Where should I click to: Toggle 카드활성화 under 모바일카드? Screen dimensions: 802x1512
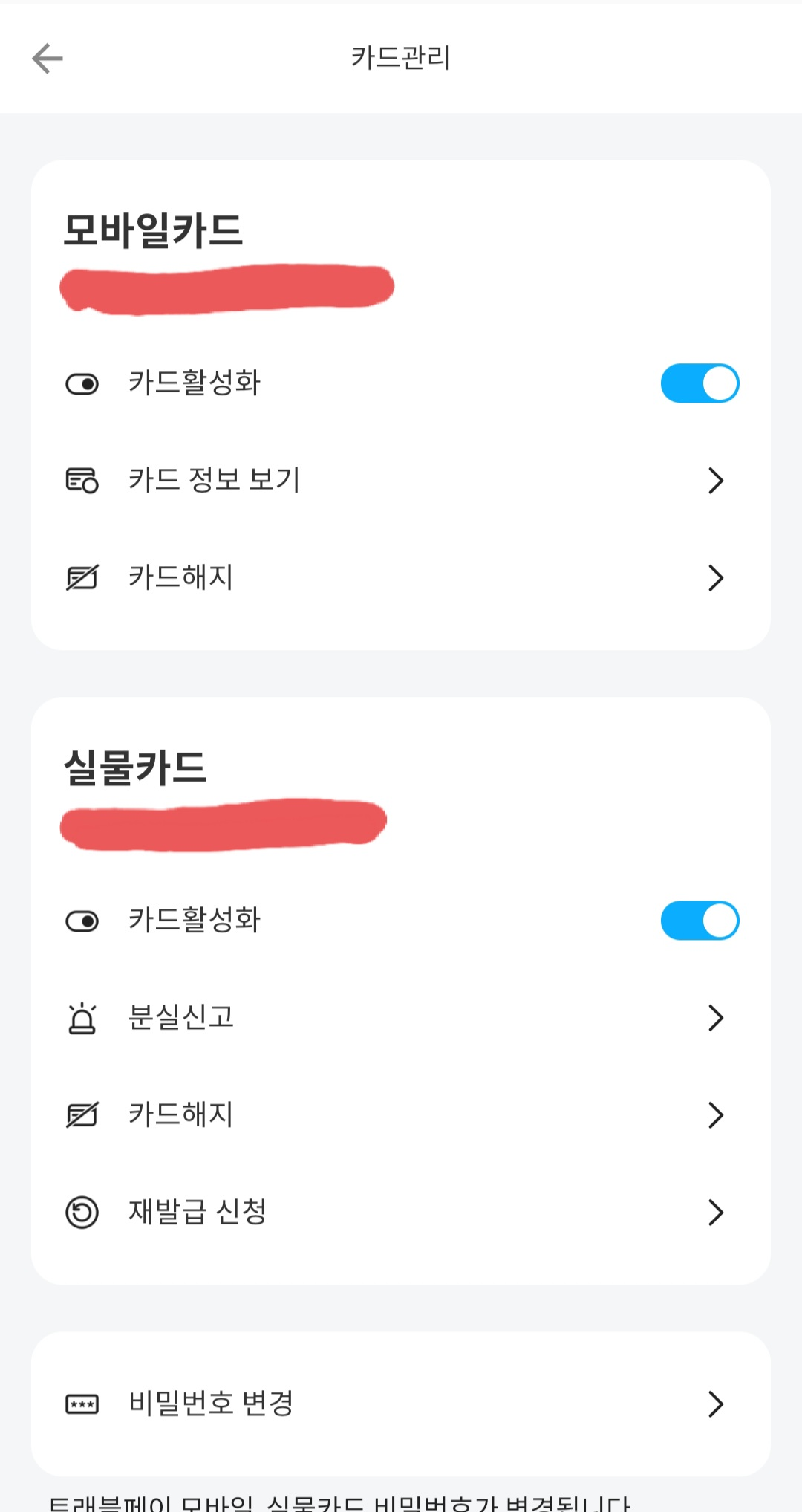pos(700,383)
